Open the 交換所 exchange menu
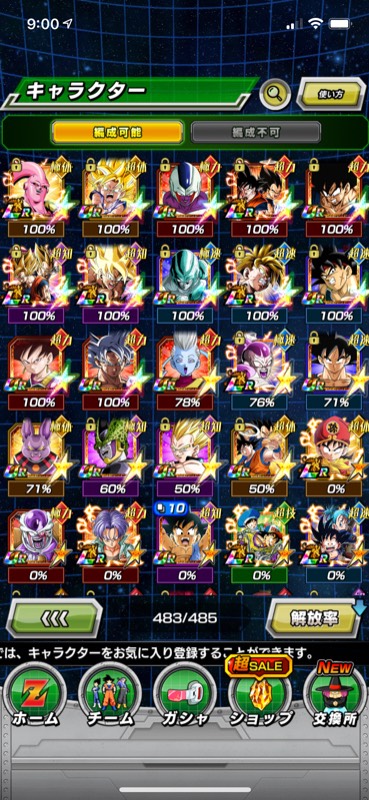Viewport: 369px width, 800px height. 335,695
